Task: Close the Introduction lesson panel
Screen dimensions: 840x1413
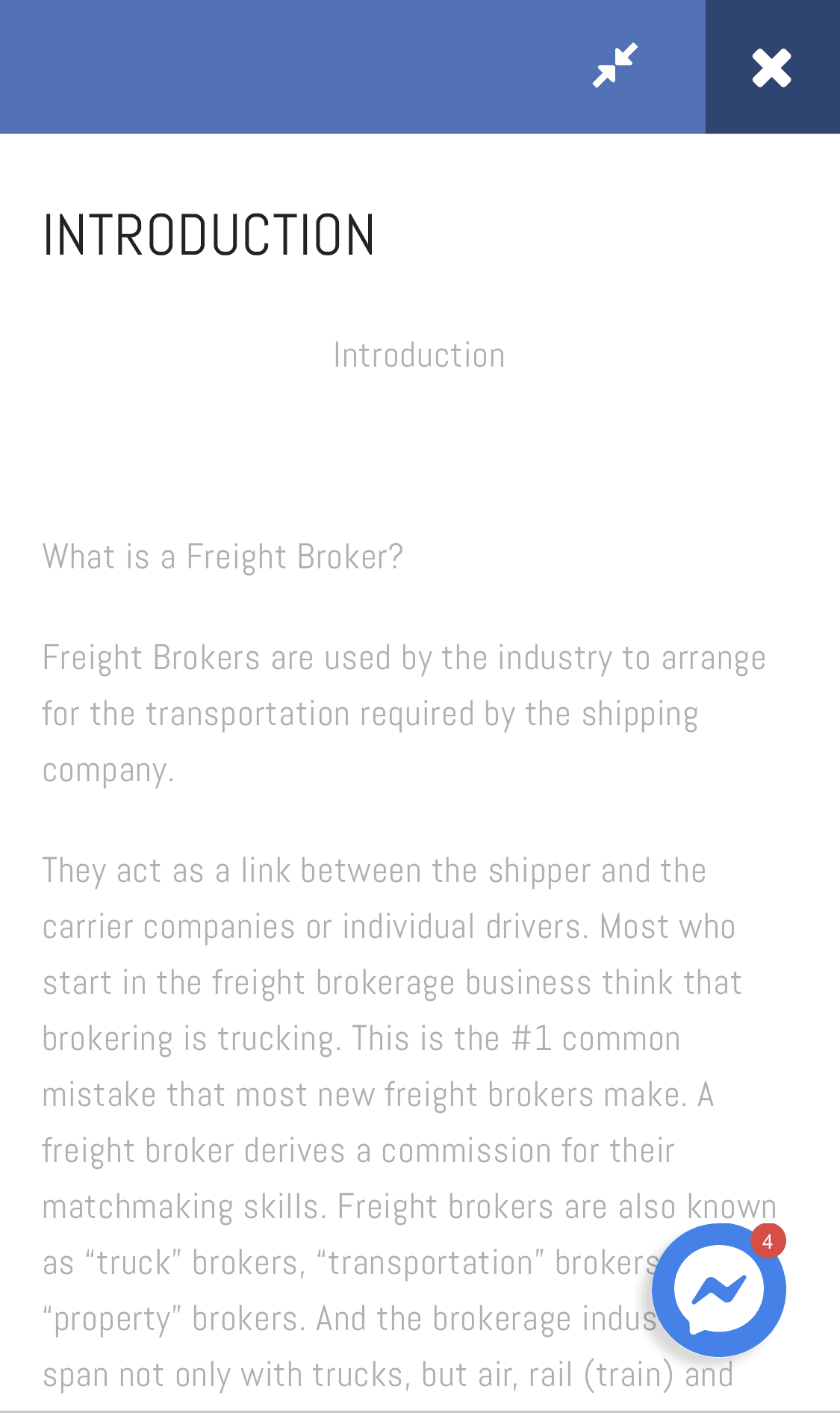Action: click(772, 67)
